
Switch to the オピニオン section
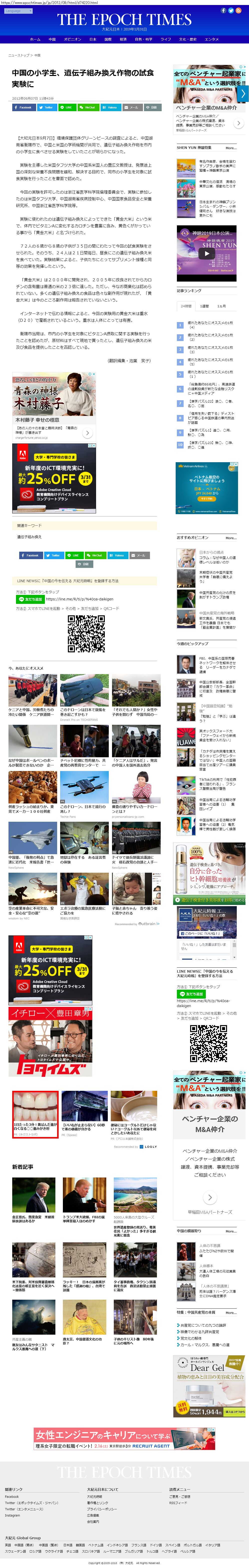[x=72, y=39]
